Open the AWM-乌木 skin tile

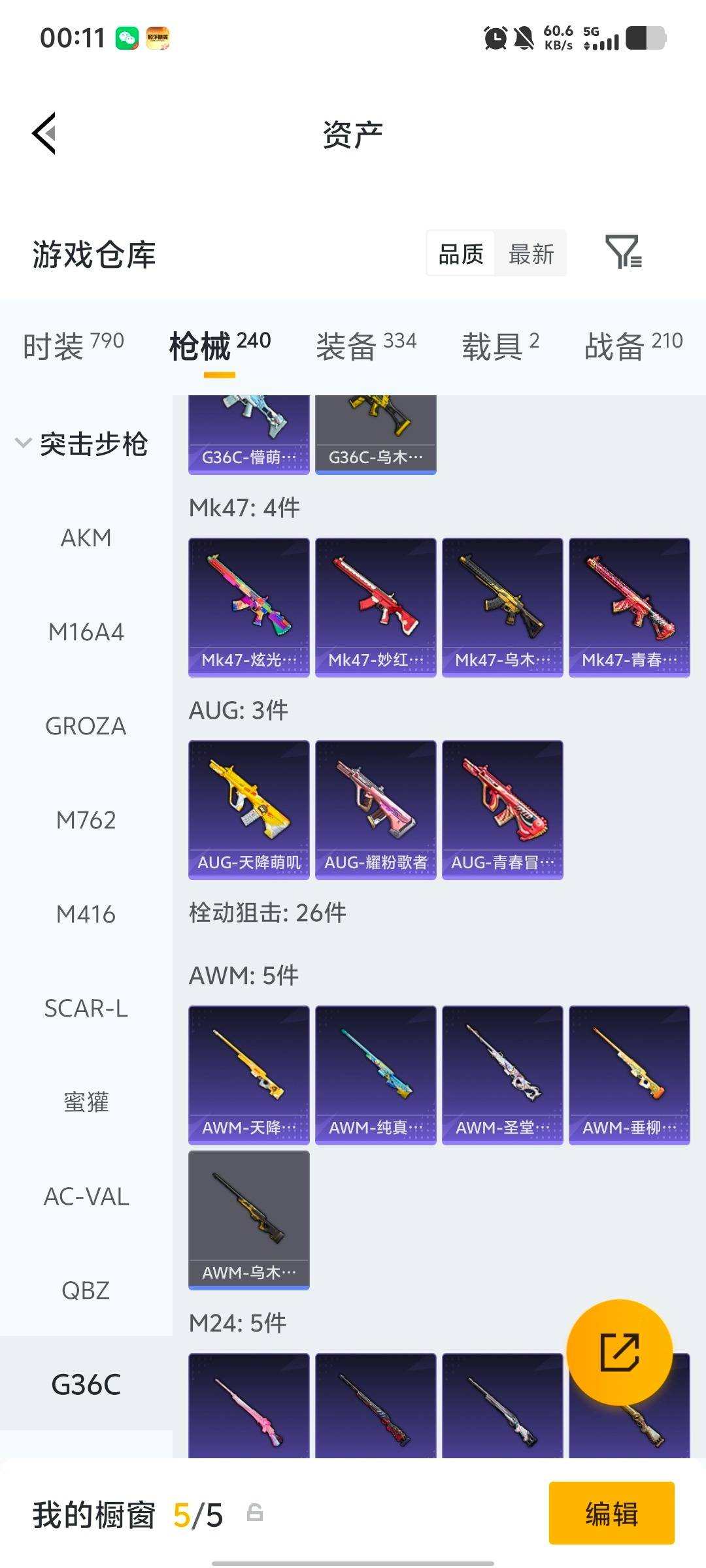point(248,1220)
